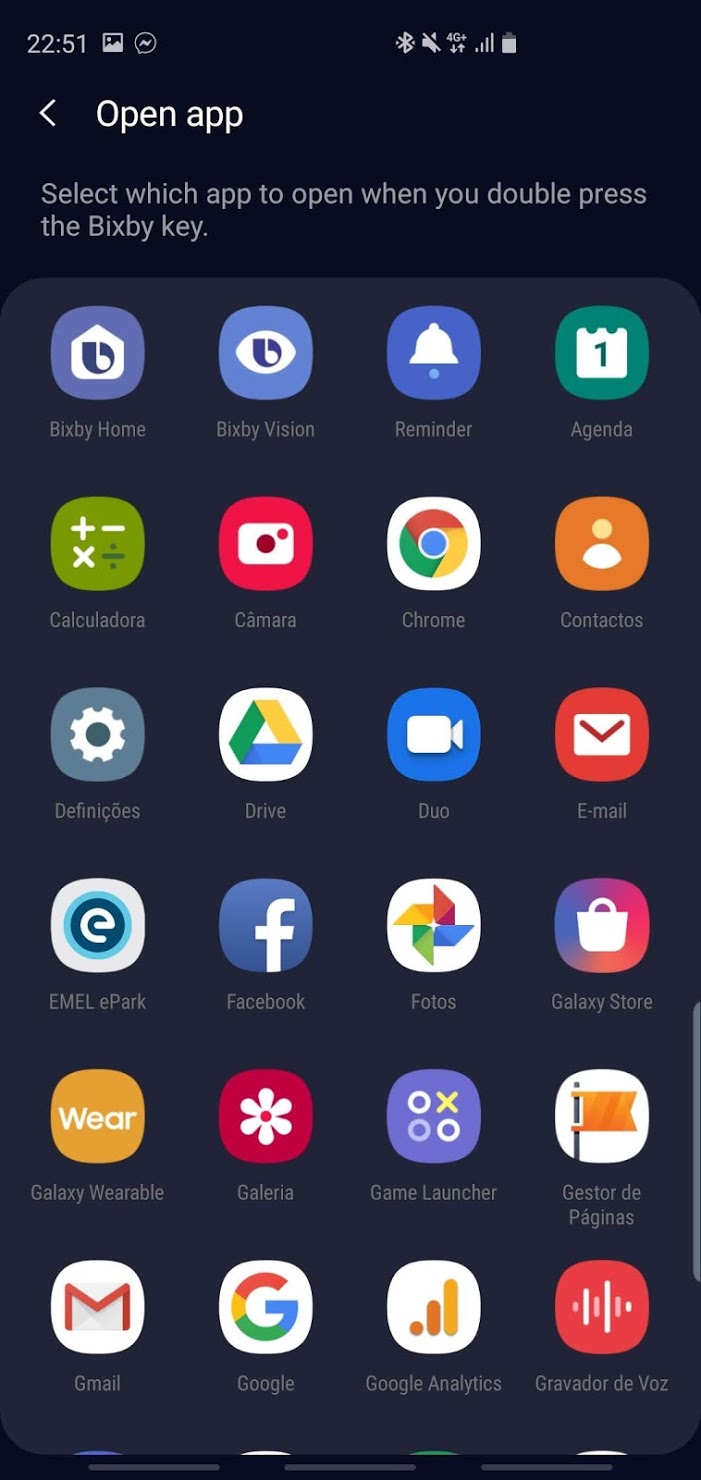Choose EMEL ePark app
This screenshot has width=701, height=1480.
point(98,927)
